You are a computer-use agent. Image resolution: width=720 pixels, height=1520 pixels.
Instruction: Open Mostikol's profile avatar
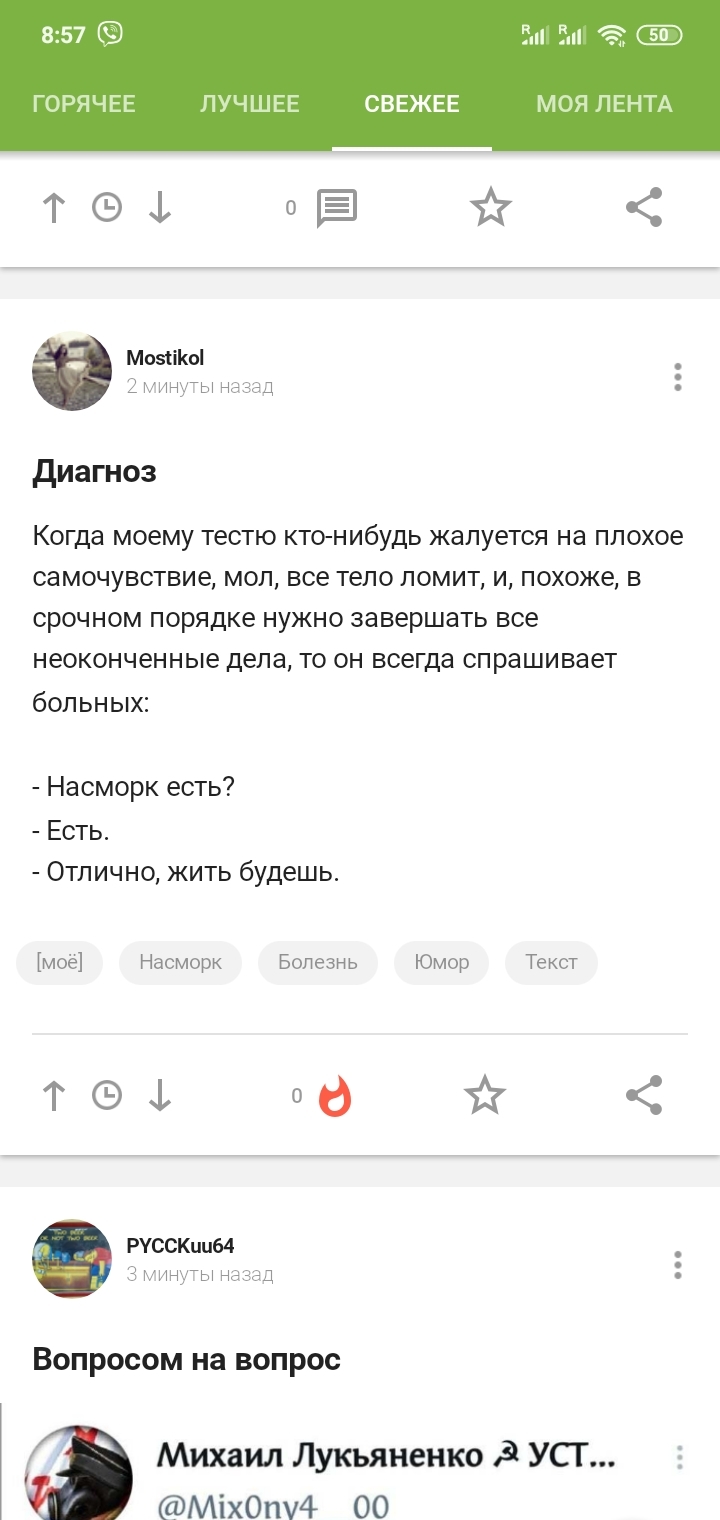tap(72, 371)
